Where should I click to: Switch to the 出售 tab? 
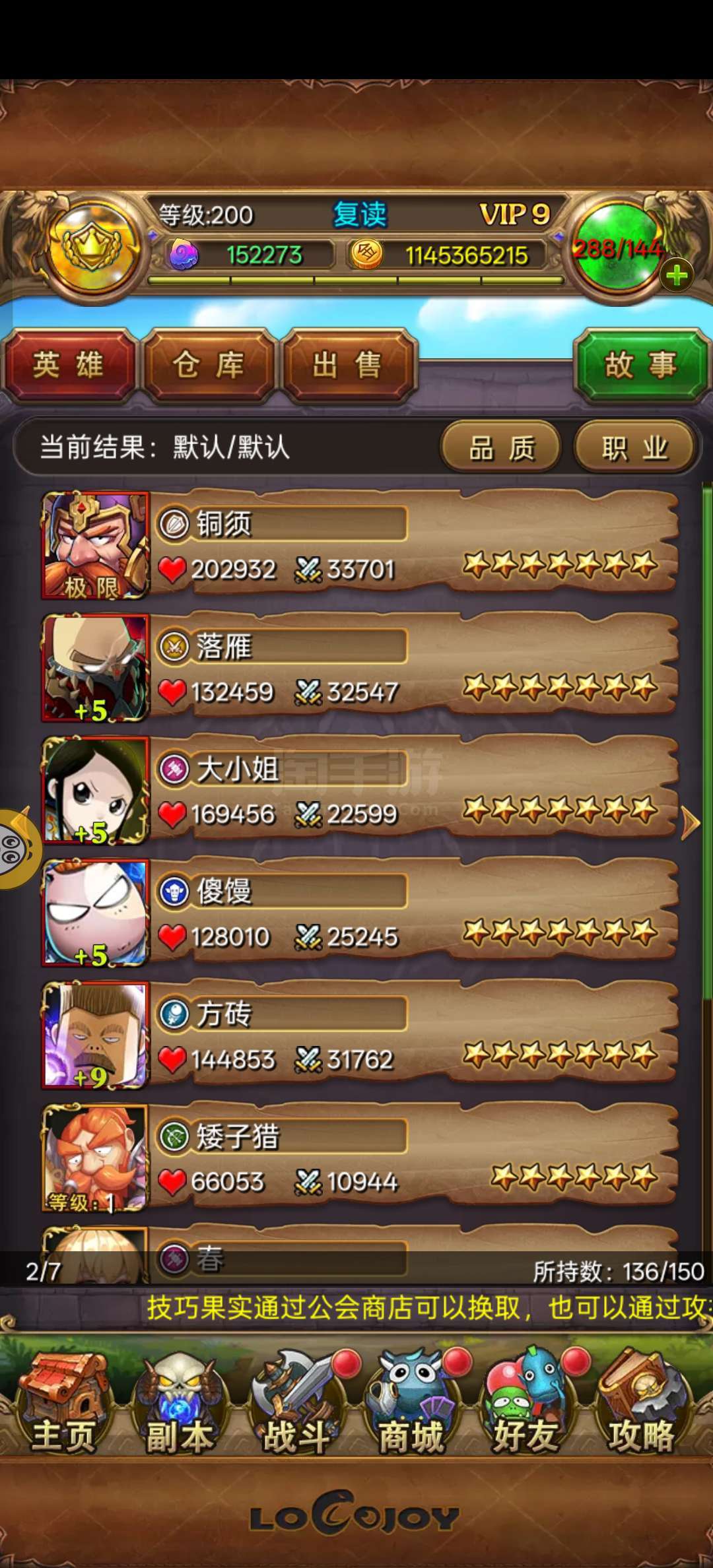pyautogui.click(x=348, y=365)
